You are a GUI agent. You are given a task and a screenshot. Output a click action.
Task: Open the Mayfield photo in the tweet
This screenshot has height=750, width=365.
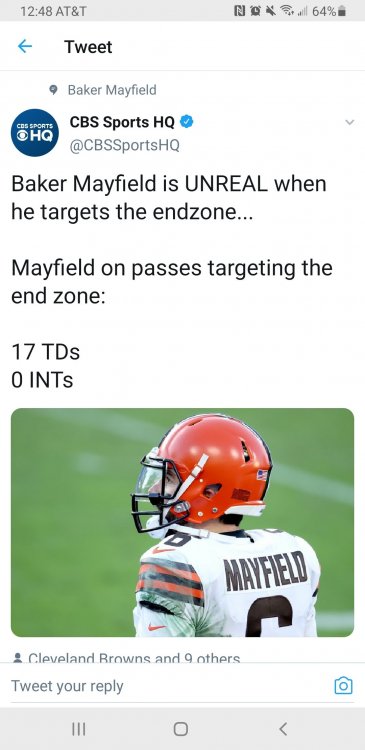182,522
